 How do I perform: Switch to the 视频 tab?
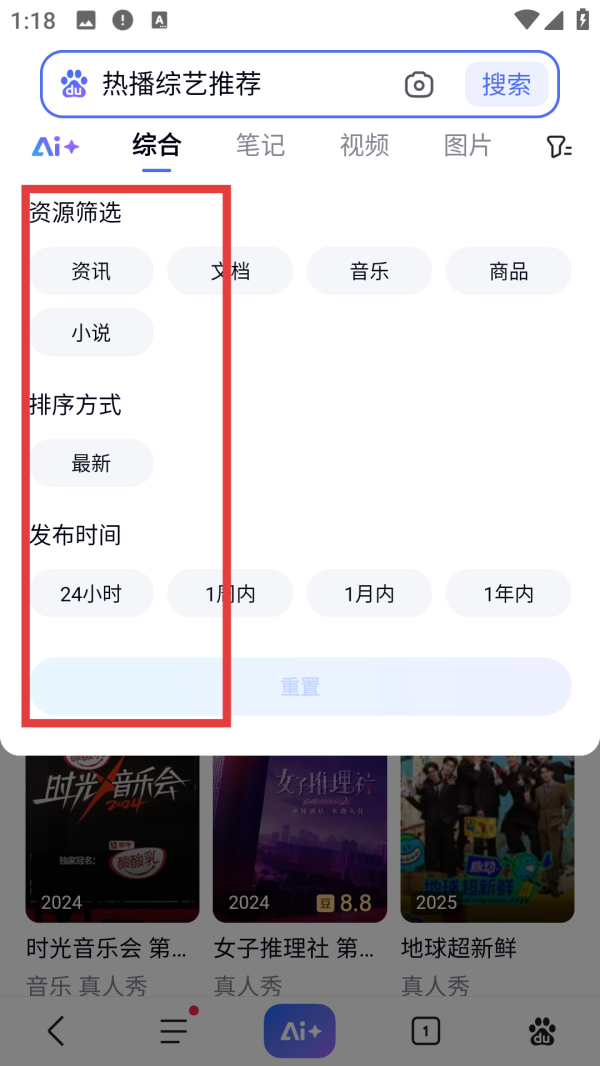pyautogui.click(x=364, y=146)
